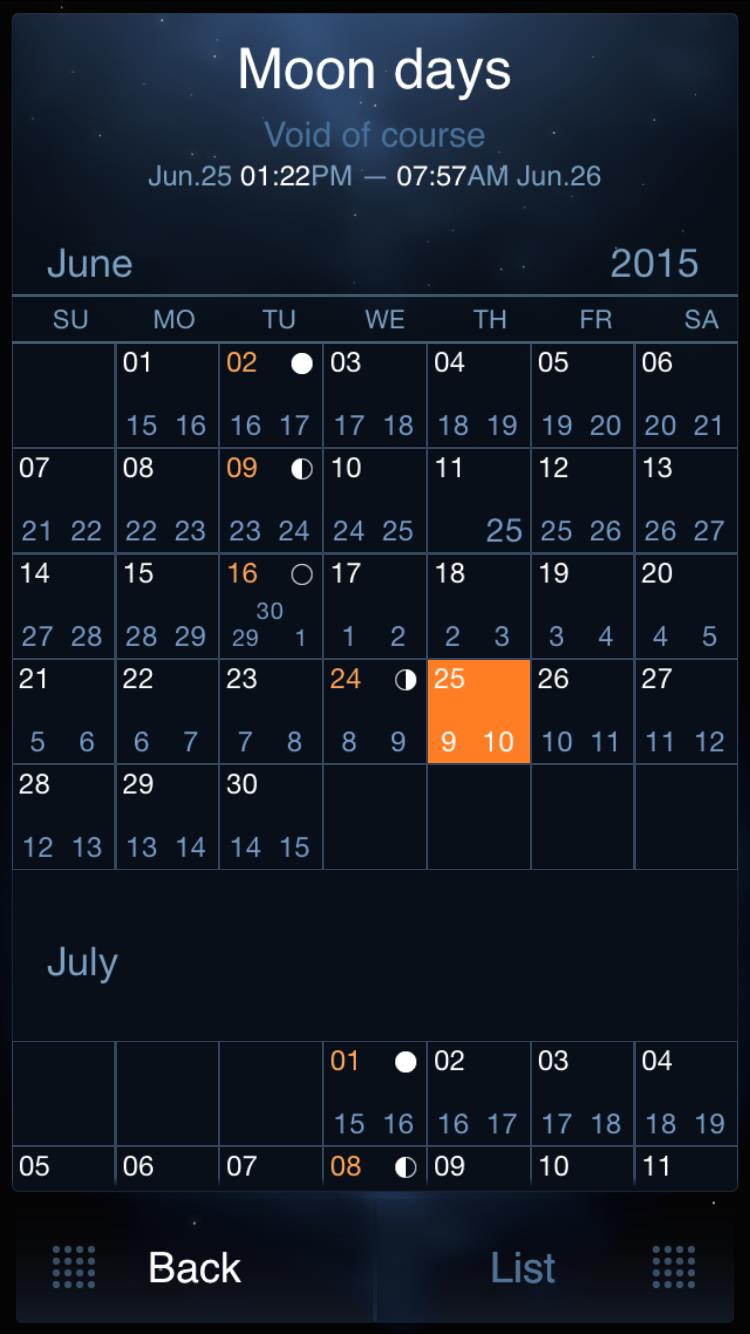
Task: Select June 19 Friday cell
Action: [x=583, y=606]
